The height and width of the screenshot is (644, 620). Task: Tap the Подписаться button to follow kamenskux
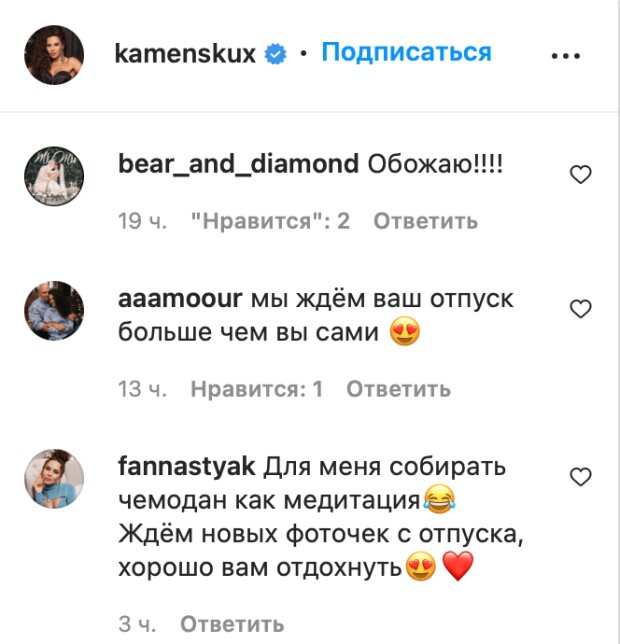pyautogui.click(x=406, y=52)
